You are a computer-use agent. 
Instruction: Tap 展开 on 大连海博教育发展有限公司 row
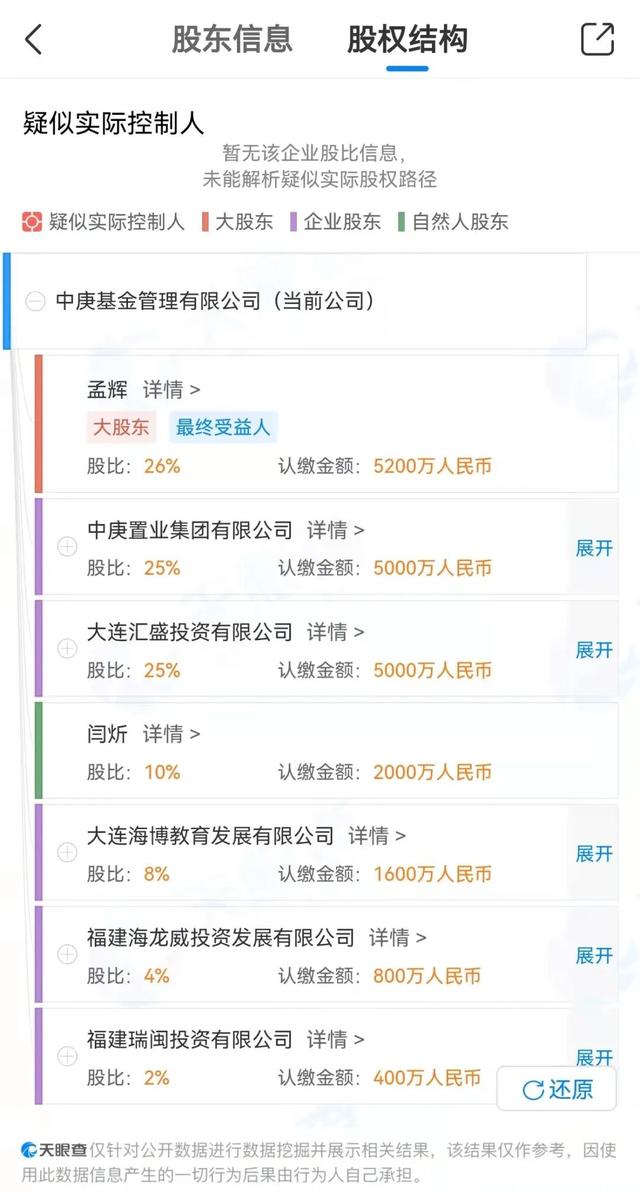[x=594, y=854]
